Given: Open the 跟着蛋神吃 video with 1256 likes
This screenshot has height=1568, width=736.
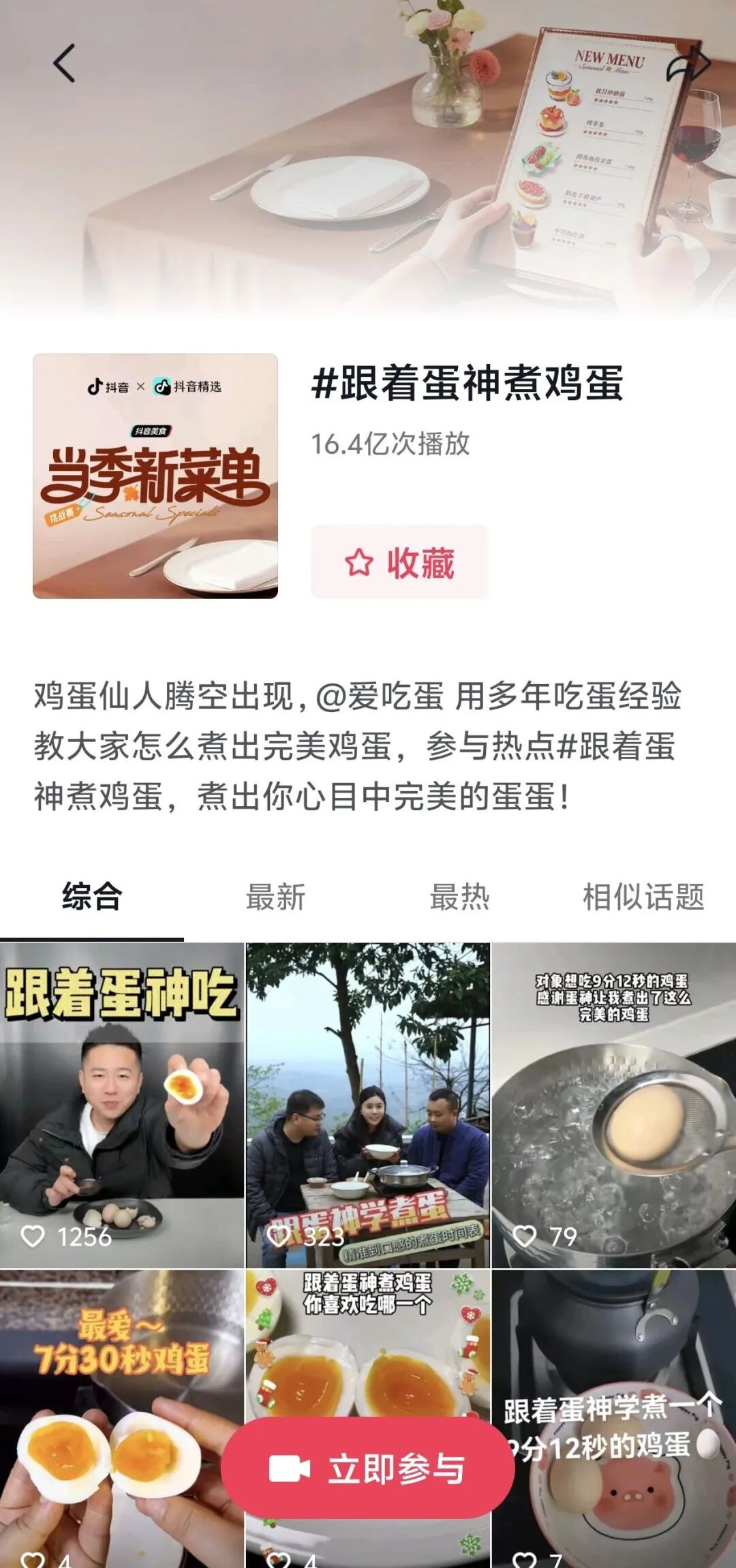Looking at the screenshot, I should 121,1104.
